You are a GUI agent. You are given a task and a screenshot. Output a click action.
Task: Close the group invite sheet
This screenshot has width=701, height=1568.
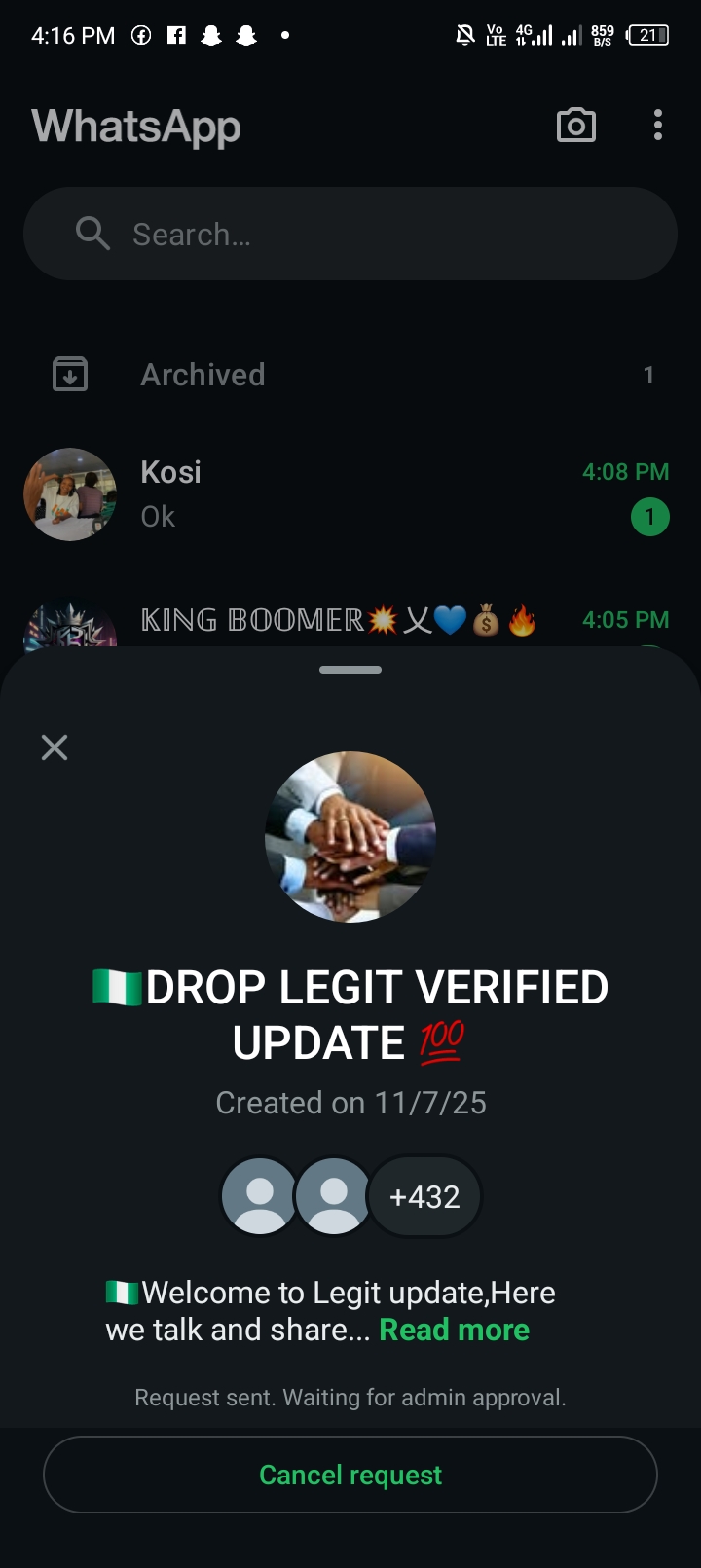point(55,748)
